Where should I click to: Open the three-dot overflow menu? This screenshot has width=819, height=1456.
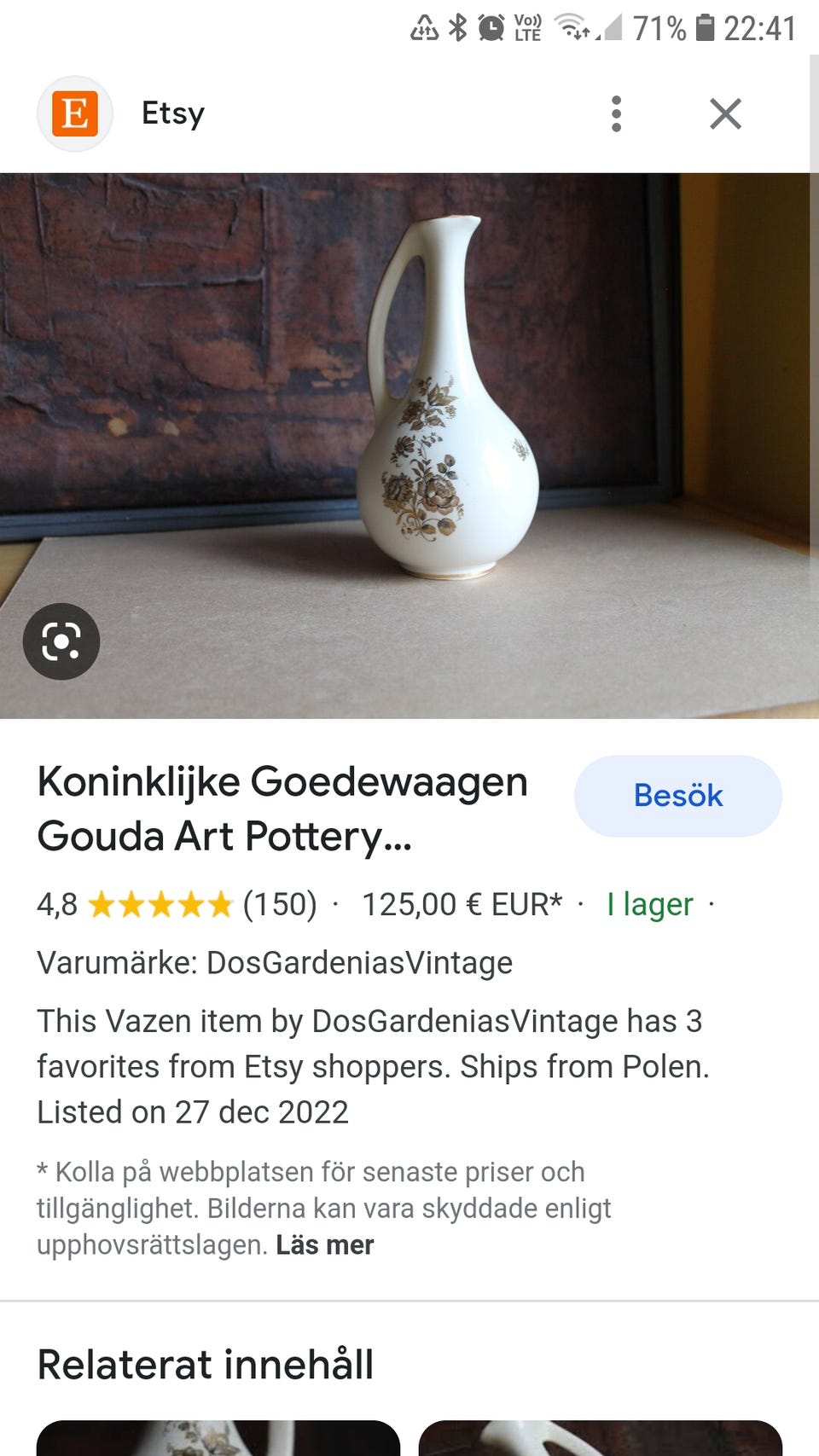(616, 113)
